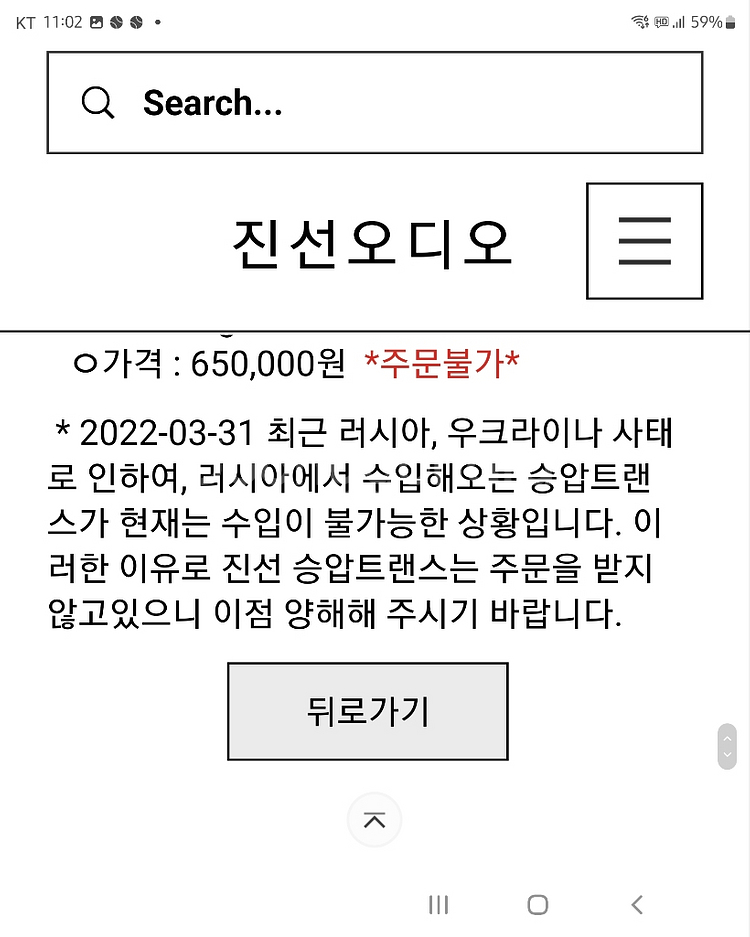Tap the Home circle in navigation bar
Screen dimensions: 750x937
pyautogui.click(x=537, y=905)
